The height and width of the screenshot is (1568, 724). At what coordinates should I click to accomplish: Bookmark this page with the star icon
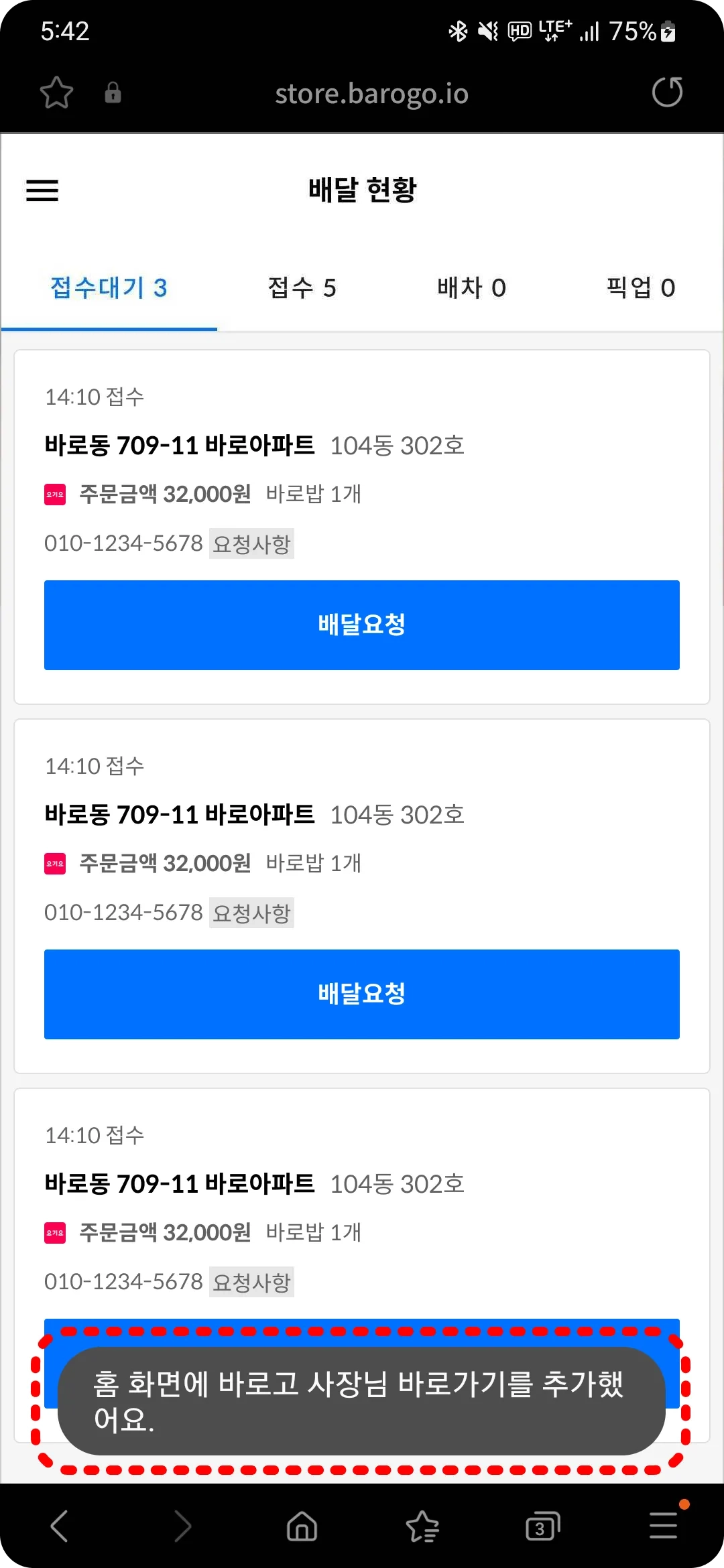(x=56, y=92)
